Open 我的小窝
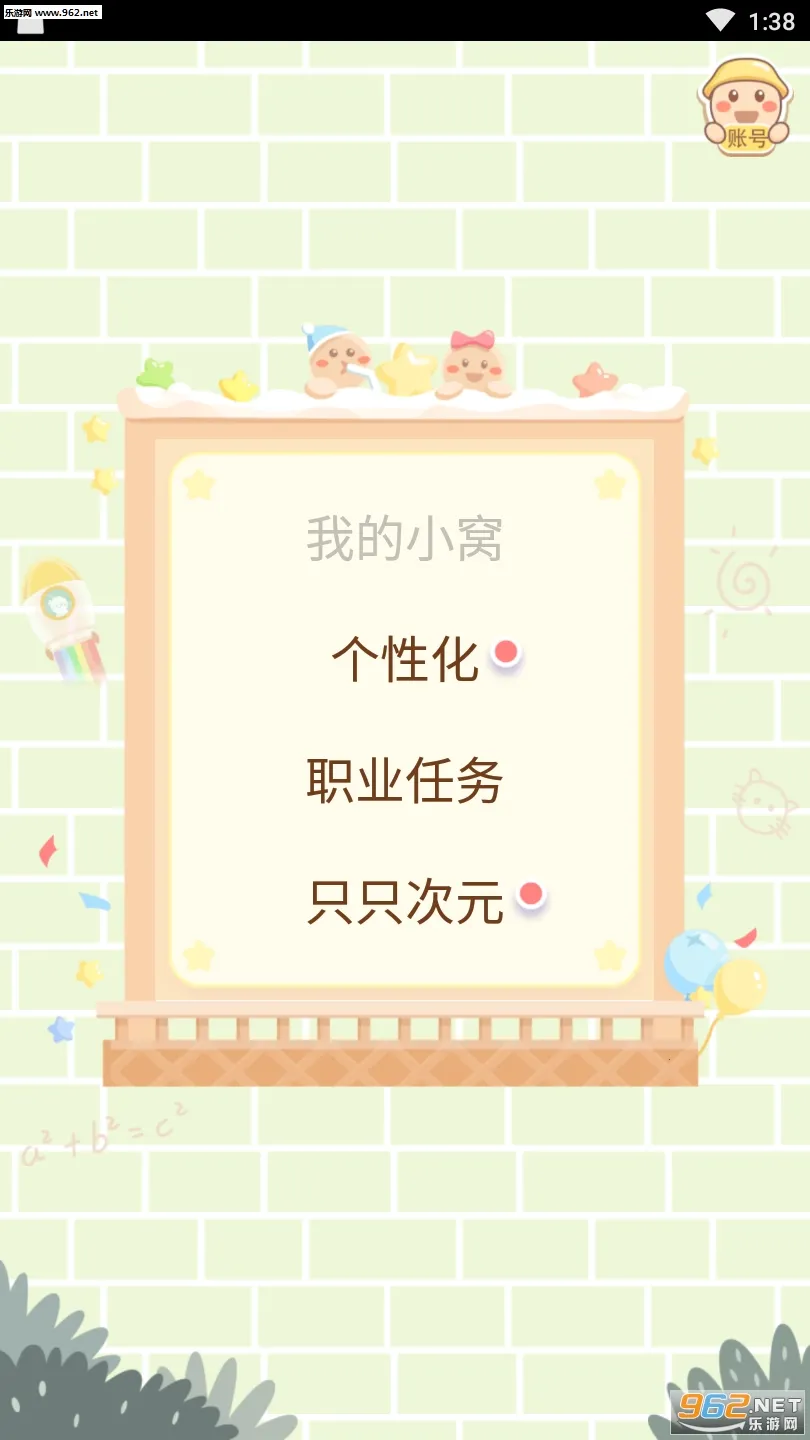810x1440 pixels. coord(404,539)
